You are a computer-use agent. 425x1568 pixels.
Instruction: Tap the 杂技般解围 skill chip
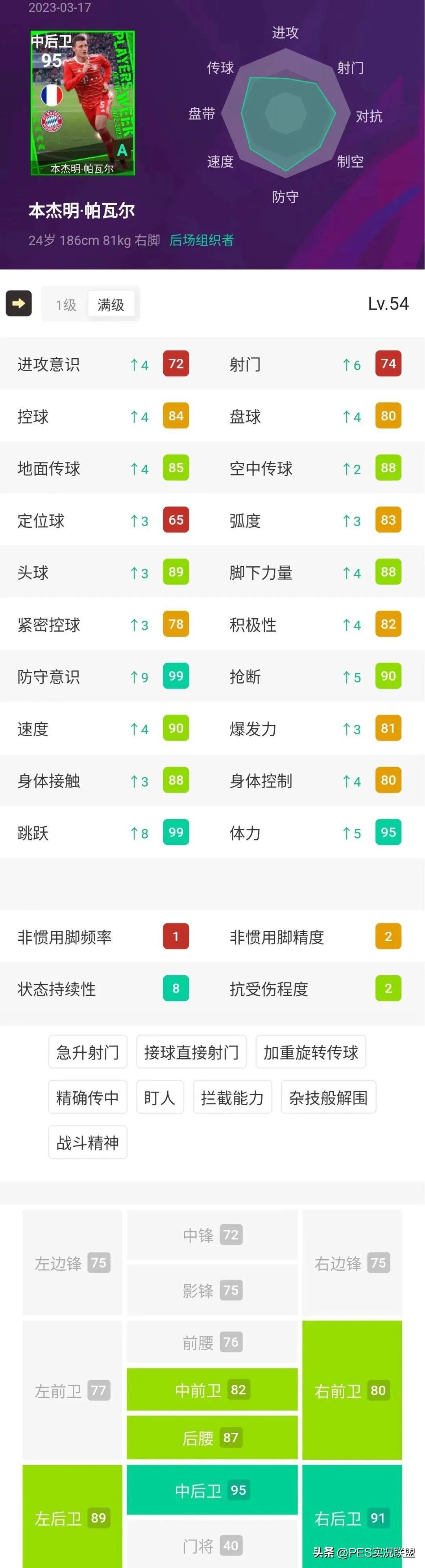[328, 1098]
